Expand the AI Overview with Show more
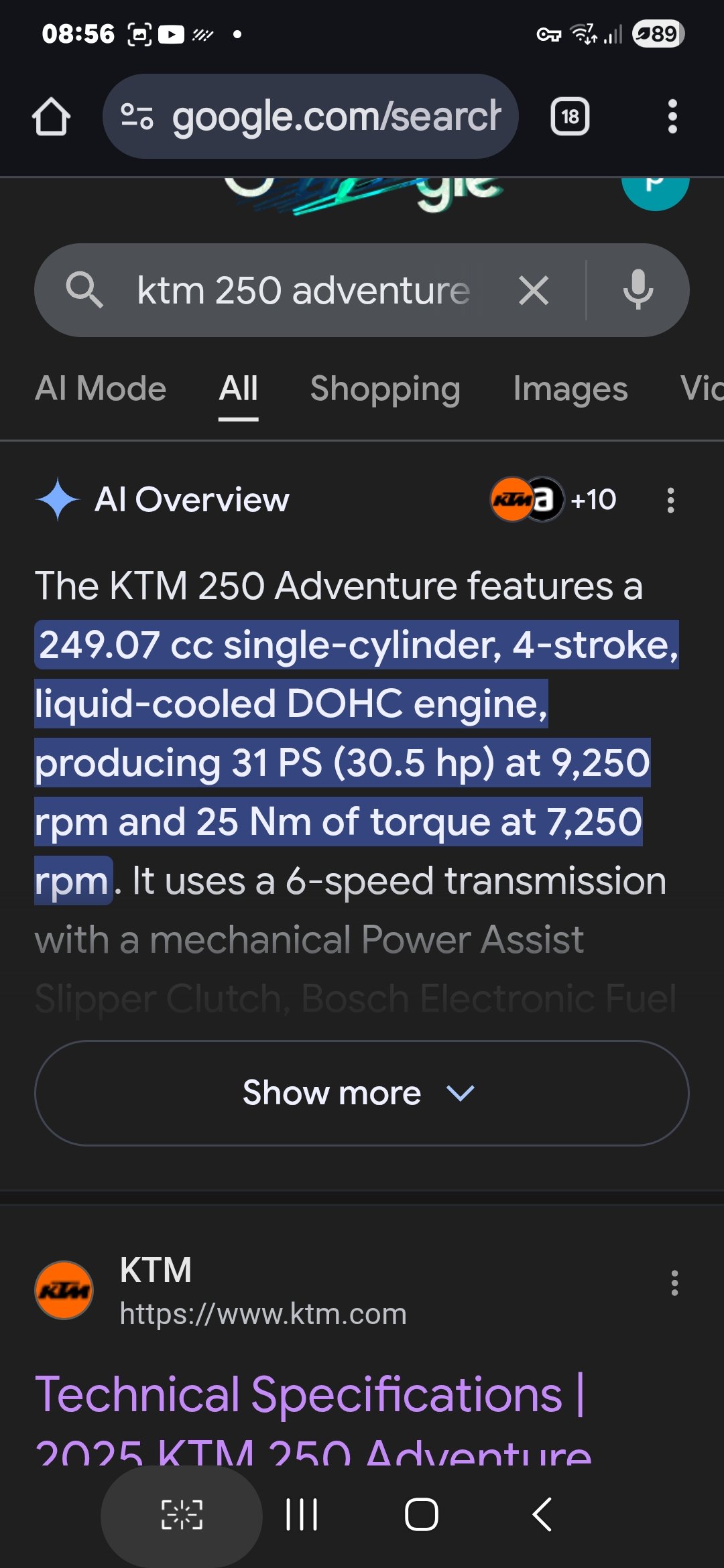The image size is (724, 1568). (x=361, y=1093)
